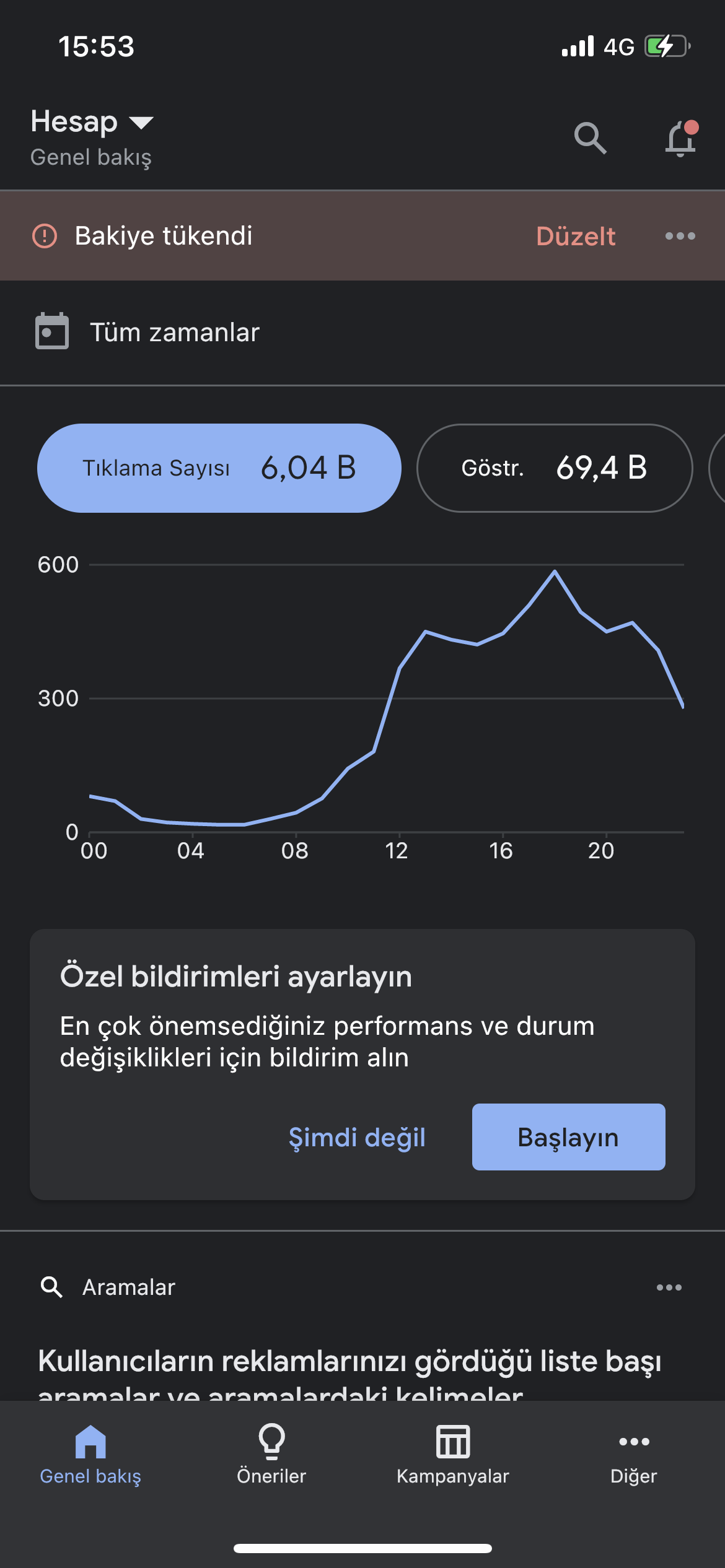Go to the Genel bakış tab
Screen dimensions: 725x1568
pos(90,1455)
